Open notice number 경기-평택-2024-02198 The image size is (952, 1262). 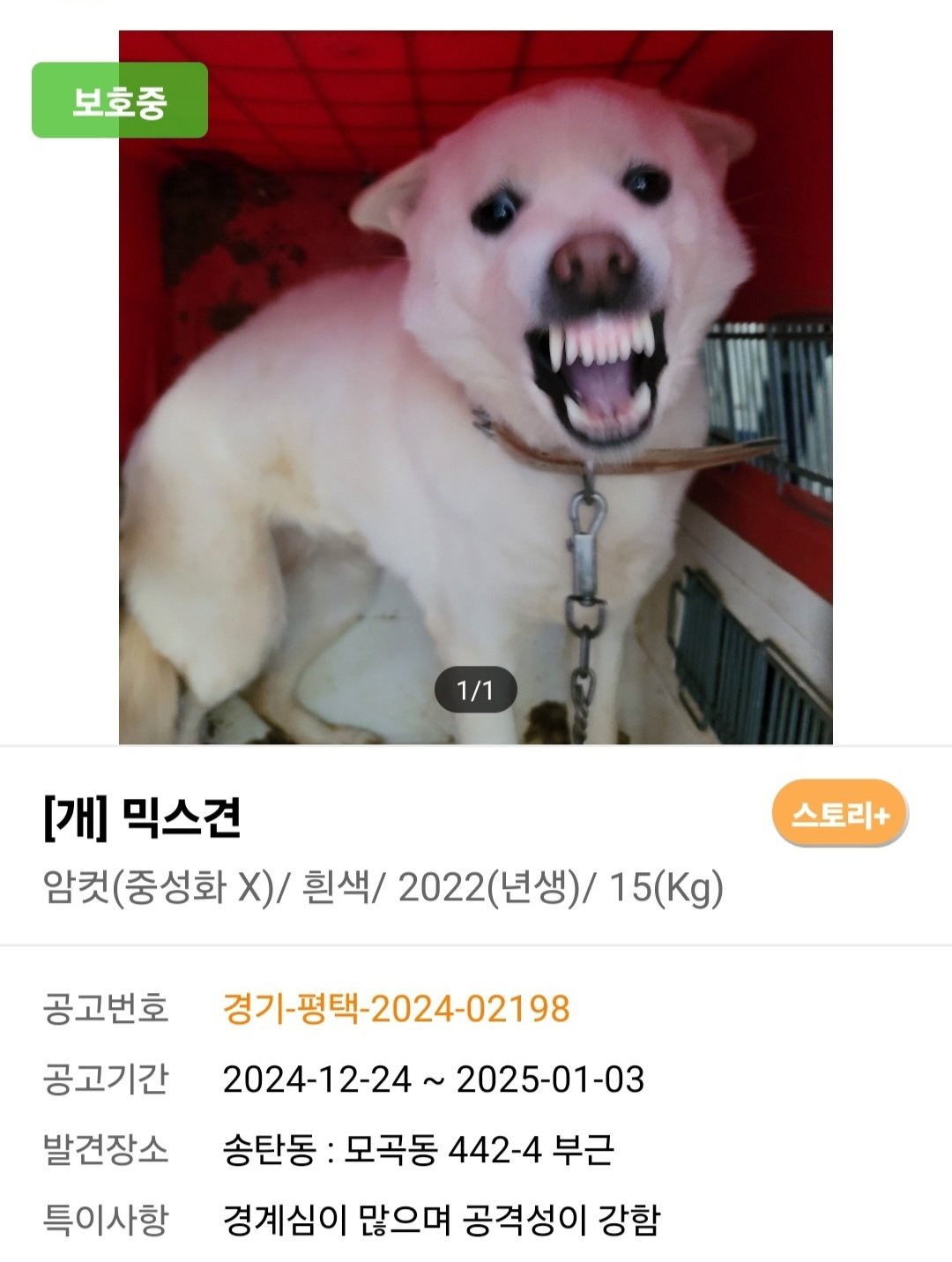(396, 1009)
